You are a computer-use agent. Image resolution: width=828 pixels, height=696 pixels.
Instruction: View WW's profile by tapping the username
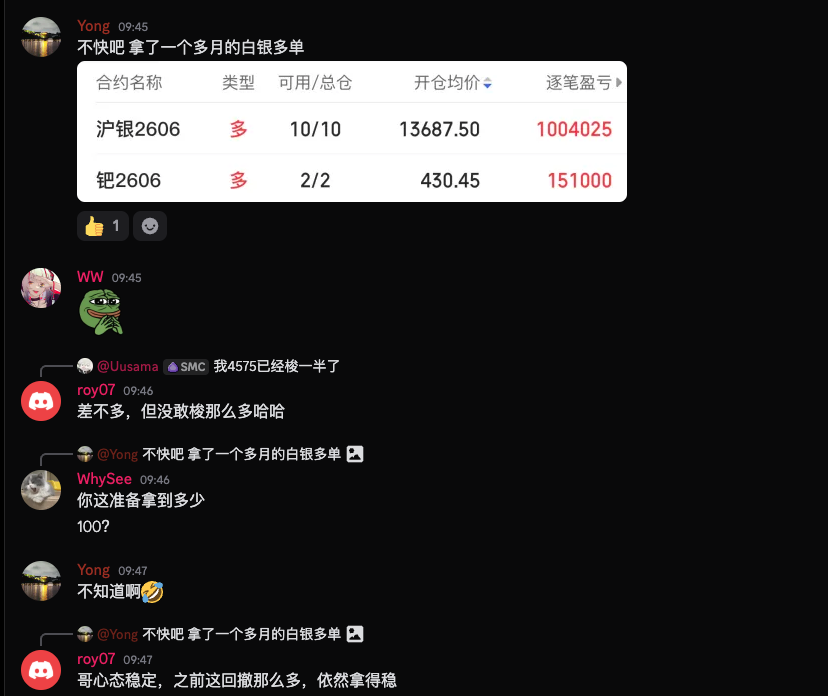pos(90,277)
